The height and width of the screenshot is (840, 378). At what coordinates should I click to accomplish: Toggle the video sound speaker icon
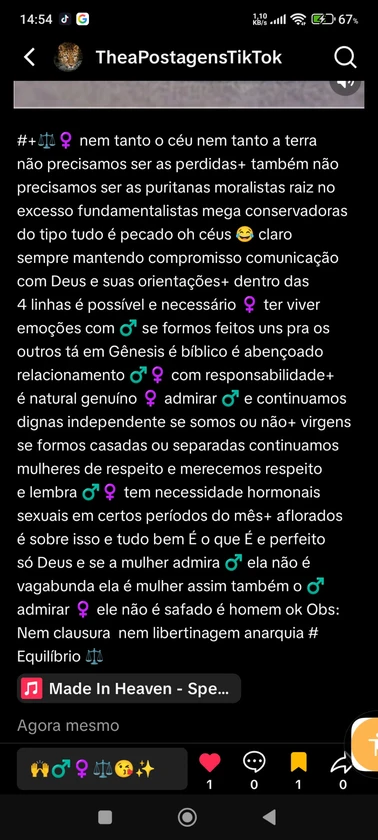pos(345,84)
